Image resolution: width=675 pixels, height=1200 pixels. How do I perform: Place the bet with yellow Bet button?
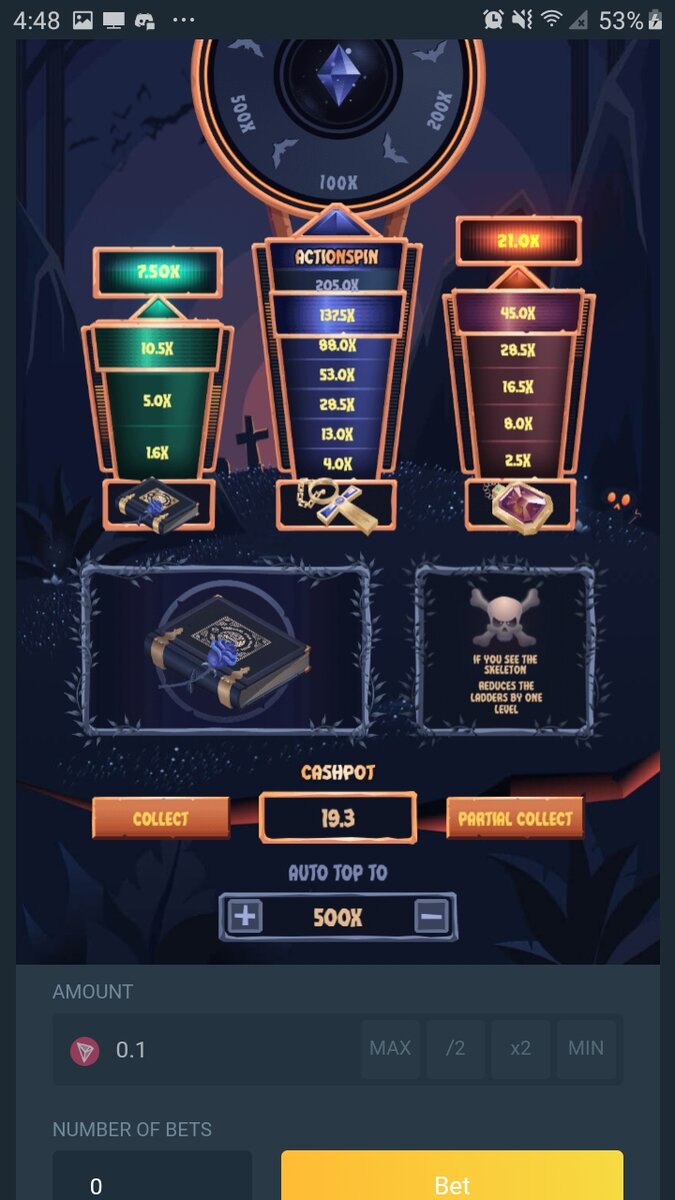pyautogui.click(x=452, y=1181)
